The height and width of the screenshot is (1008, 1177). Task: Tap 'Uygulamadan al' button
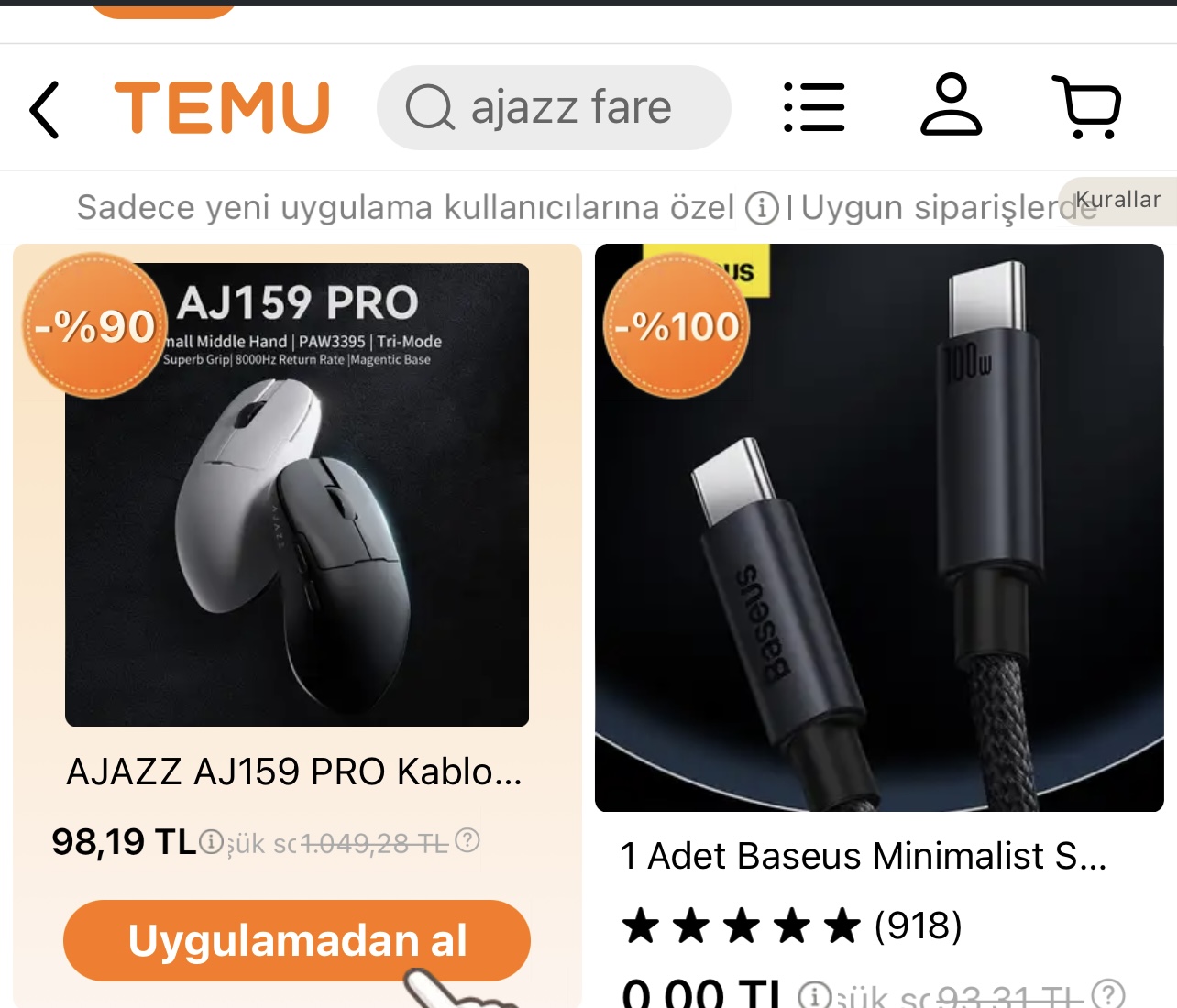click(297, 940)
